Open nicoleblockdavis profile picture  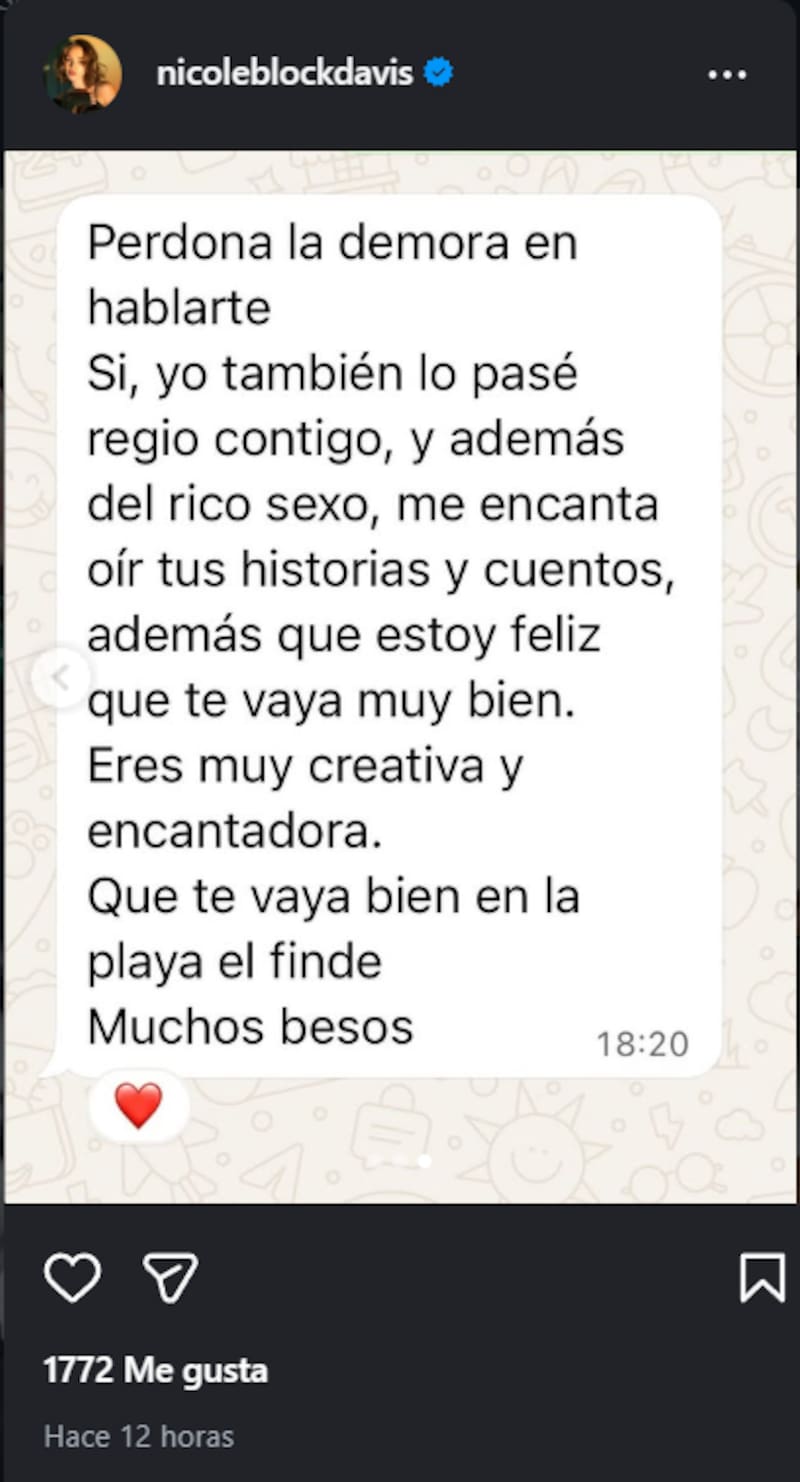click(x=83, y=74)
